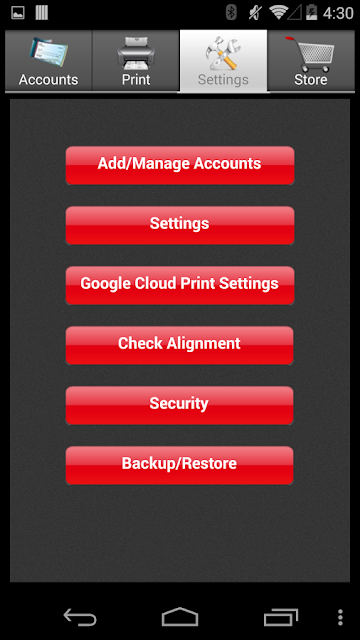
Task: Open the overflow menu in navigation bar
Action: pyautogui.click(x=340, y=618)
